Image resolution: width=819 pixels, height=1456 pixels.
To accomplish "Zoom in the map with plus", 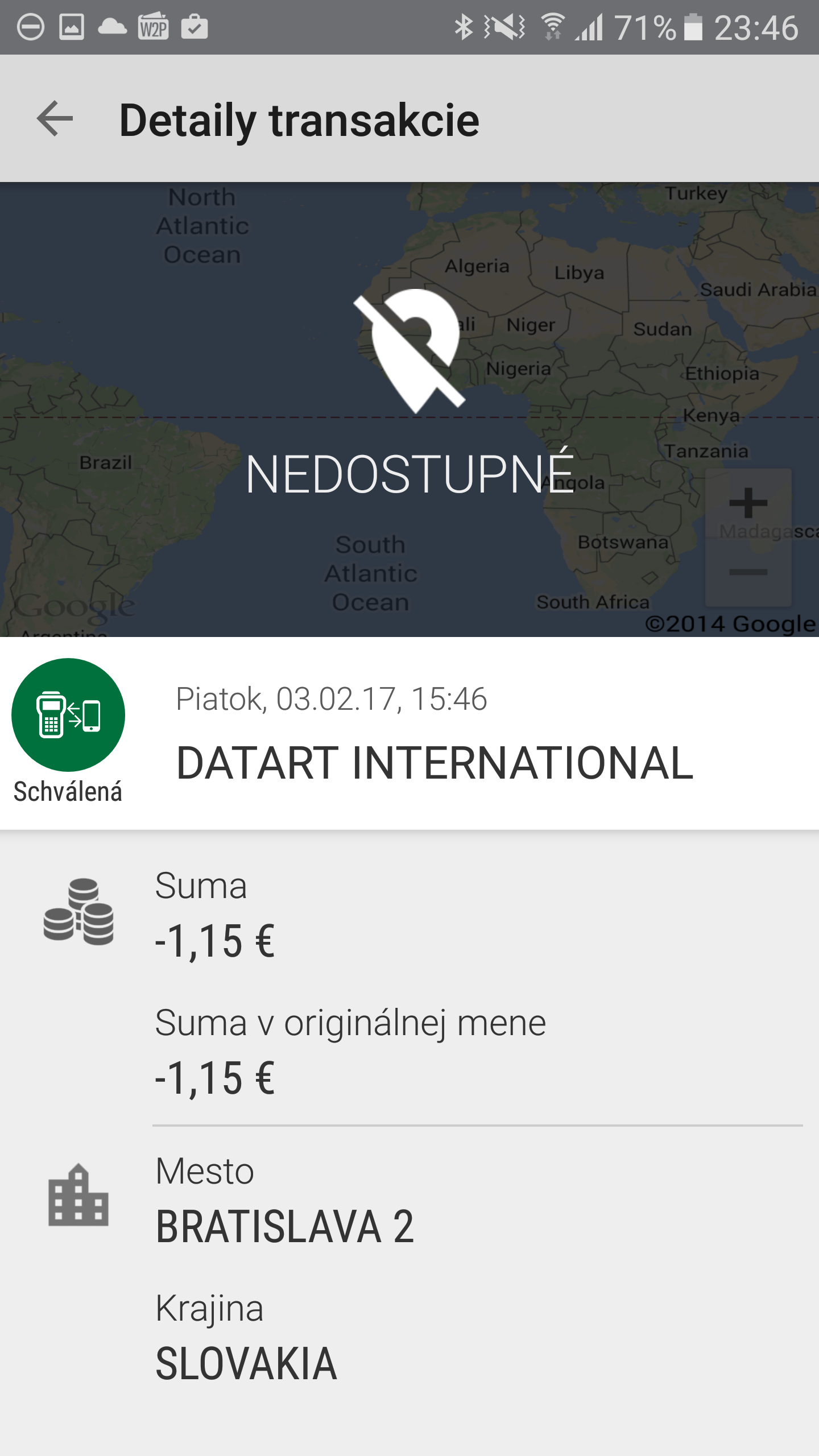I will [748, 503].
